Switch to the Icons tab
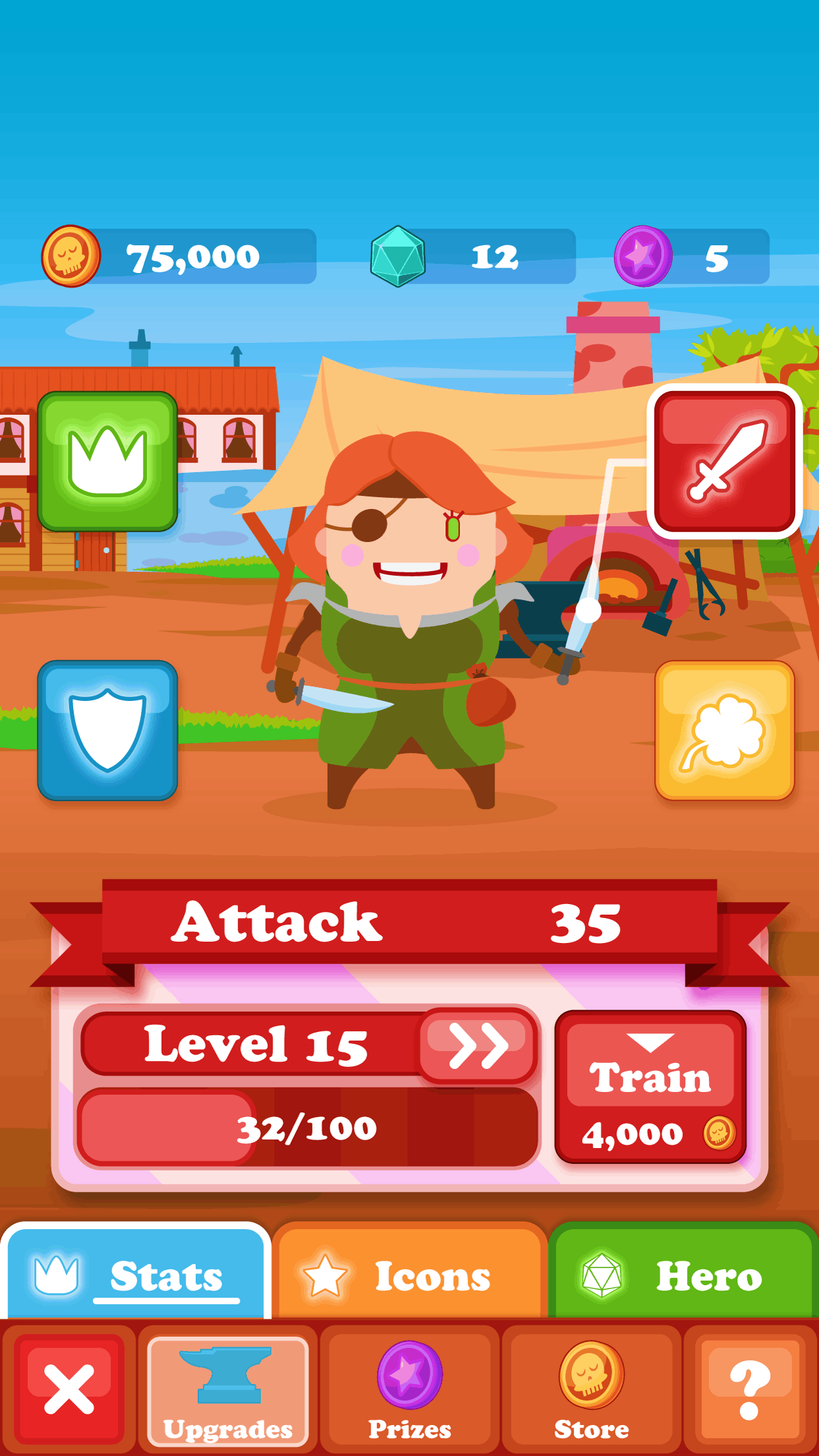The height and width of the screenshot is (1456, 819). tap(409, 1275)
